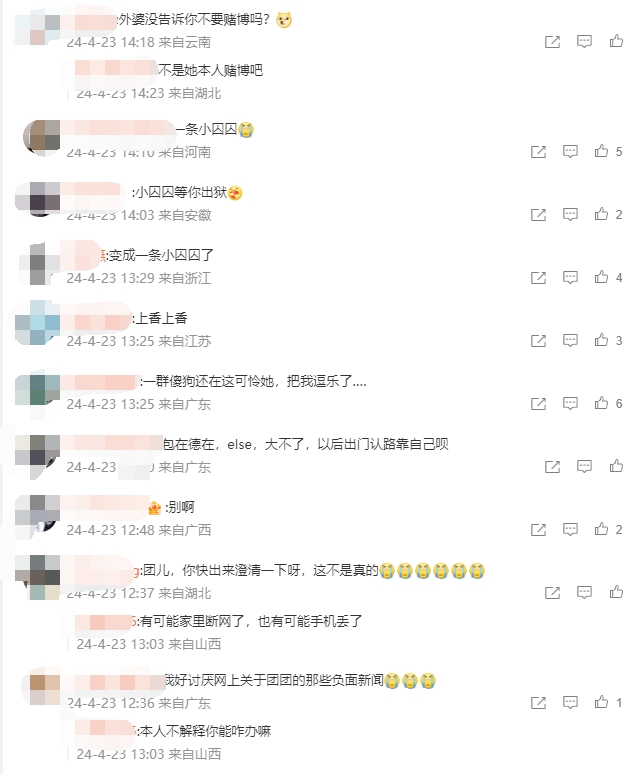Share the comment '团儿,你快出来澄清一下呀'
The image size is (643, 775).
coord(553,592)
